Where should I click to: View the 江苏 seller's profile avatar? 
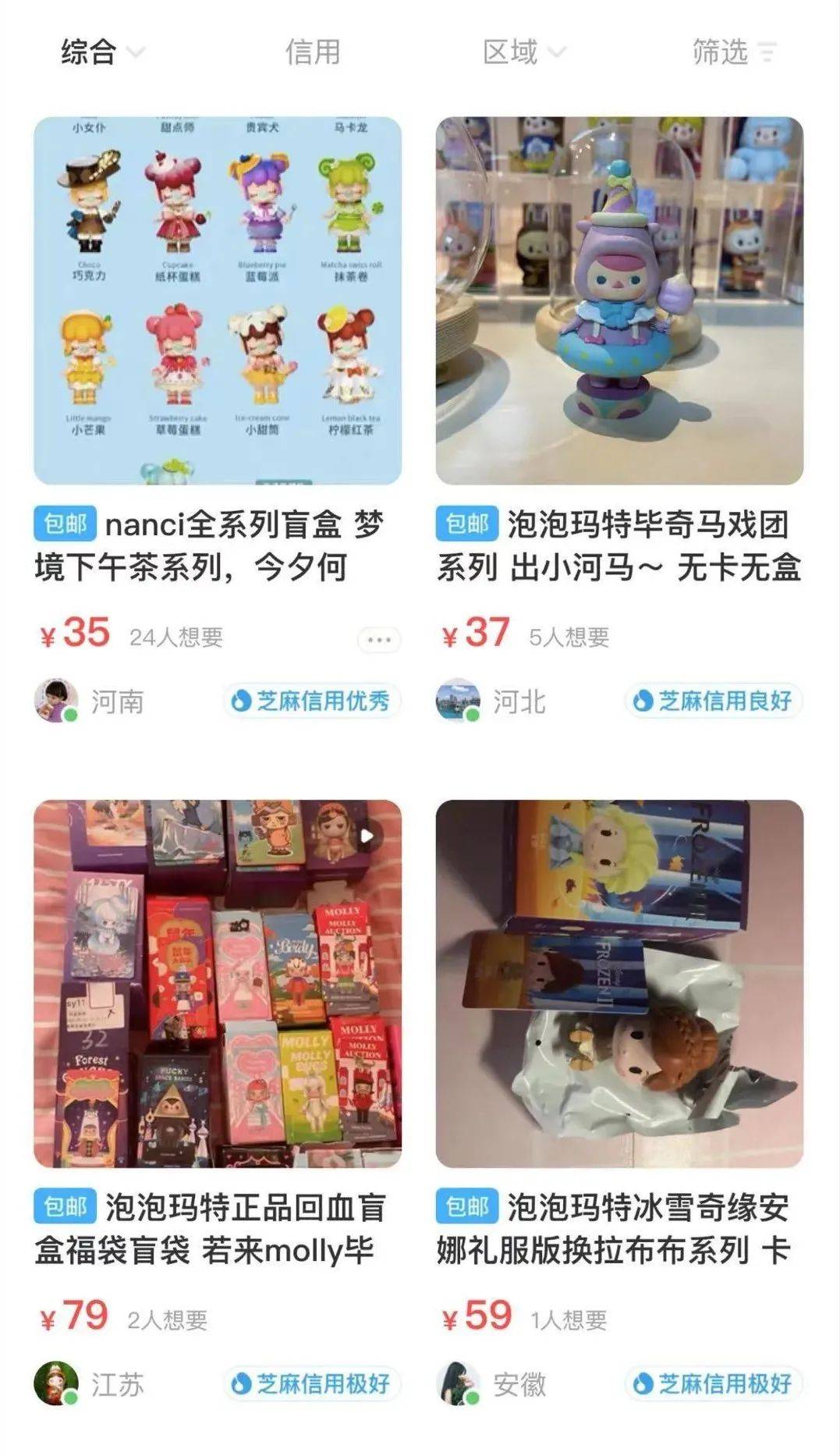[56, 1384]
